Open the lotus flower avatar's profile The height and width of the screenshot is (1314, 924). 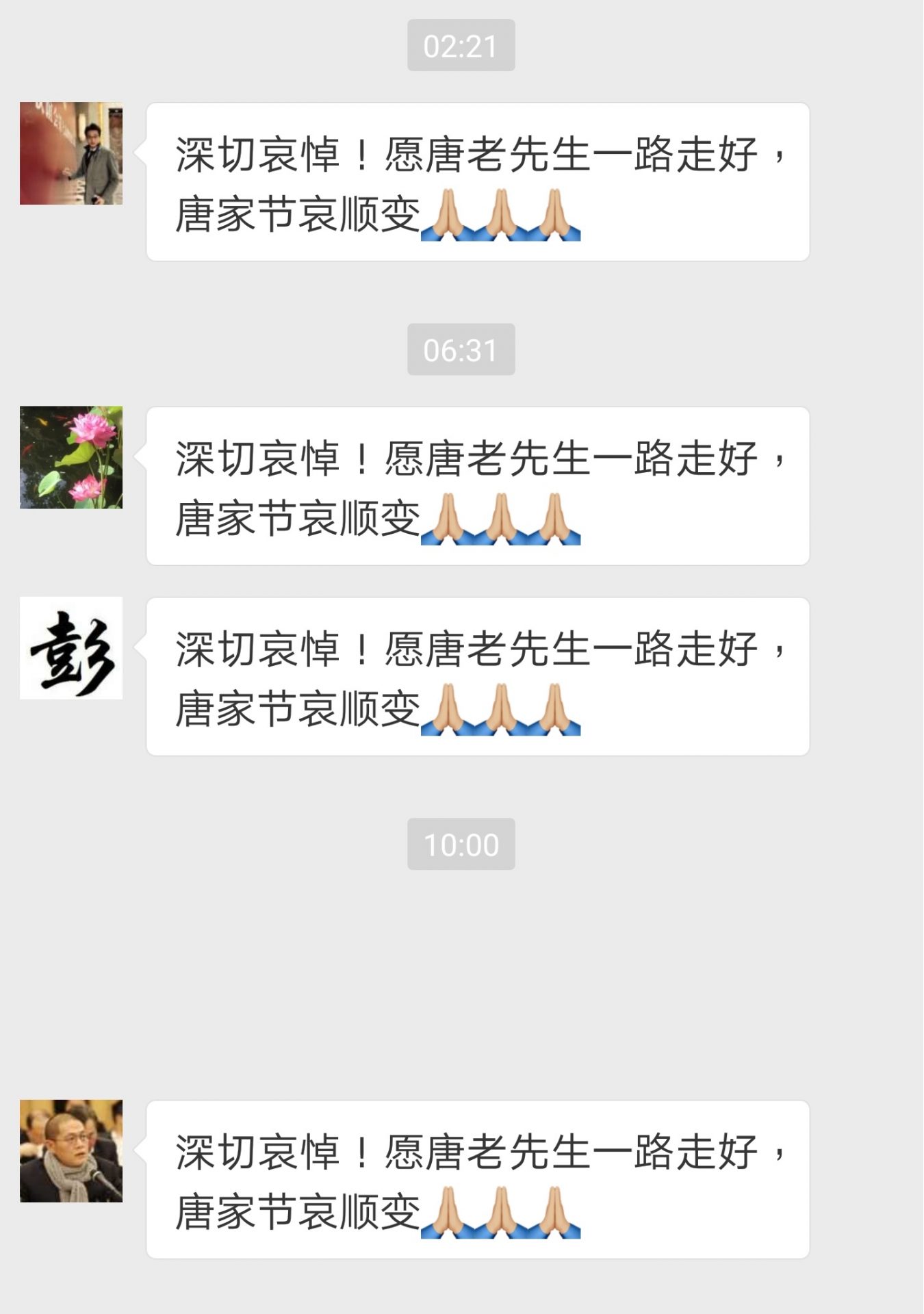[71, 457]
